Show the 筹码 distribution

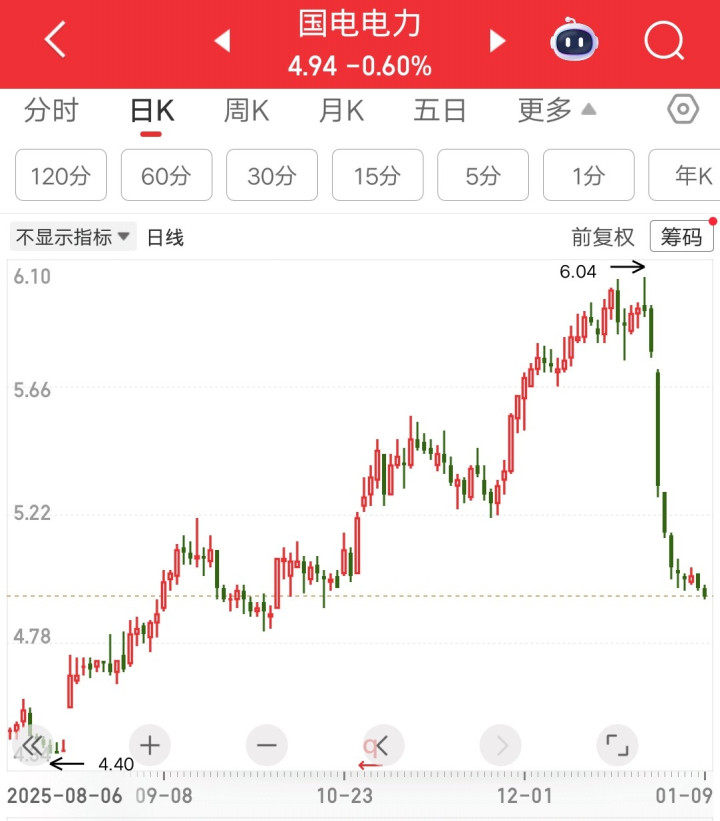coord(681,237)
